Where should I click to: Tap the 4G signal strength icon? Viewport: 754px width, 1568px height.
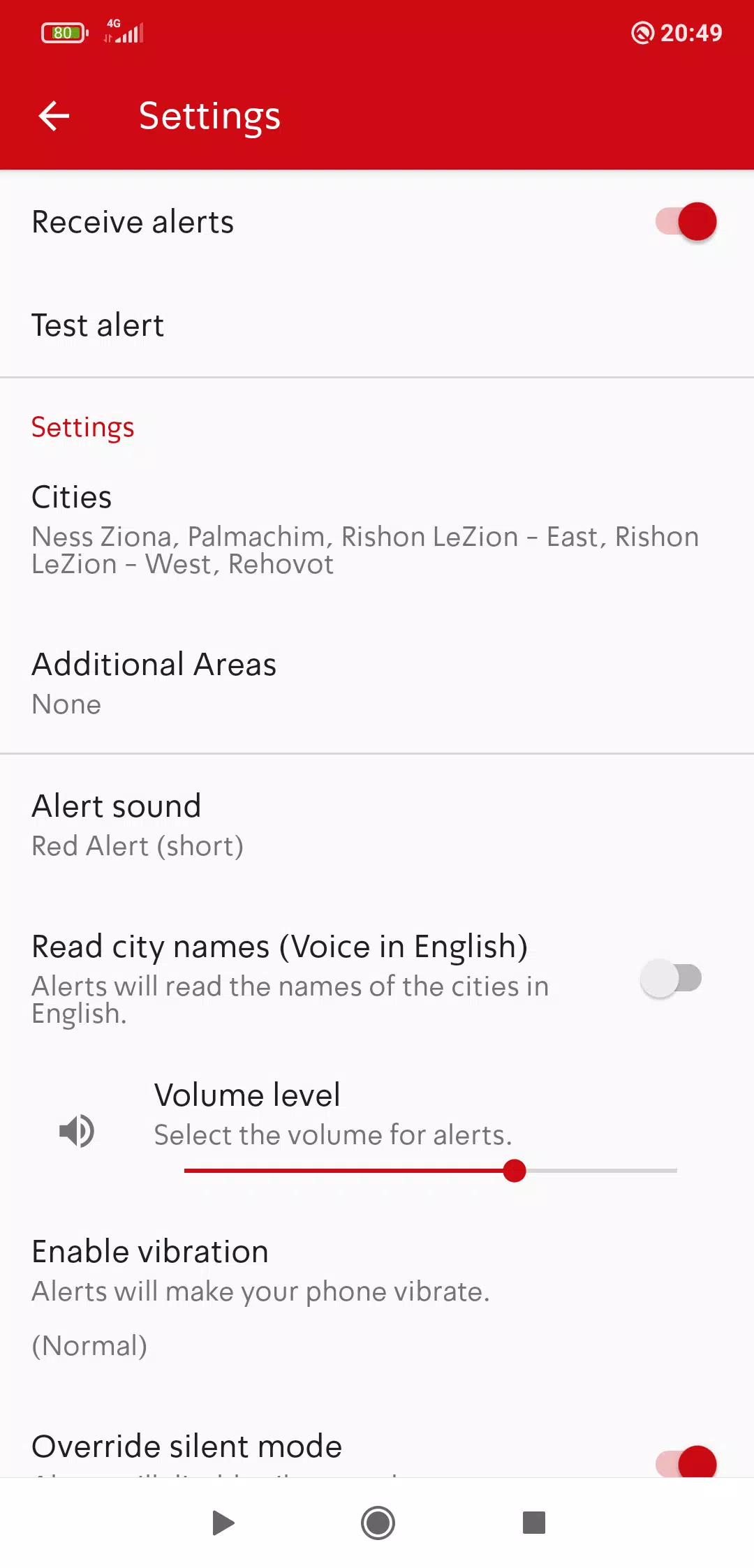(x=126, y=32)
